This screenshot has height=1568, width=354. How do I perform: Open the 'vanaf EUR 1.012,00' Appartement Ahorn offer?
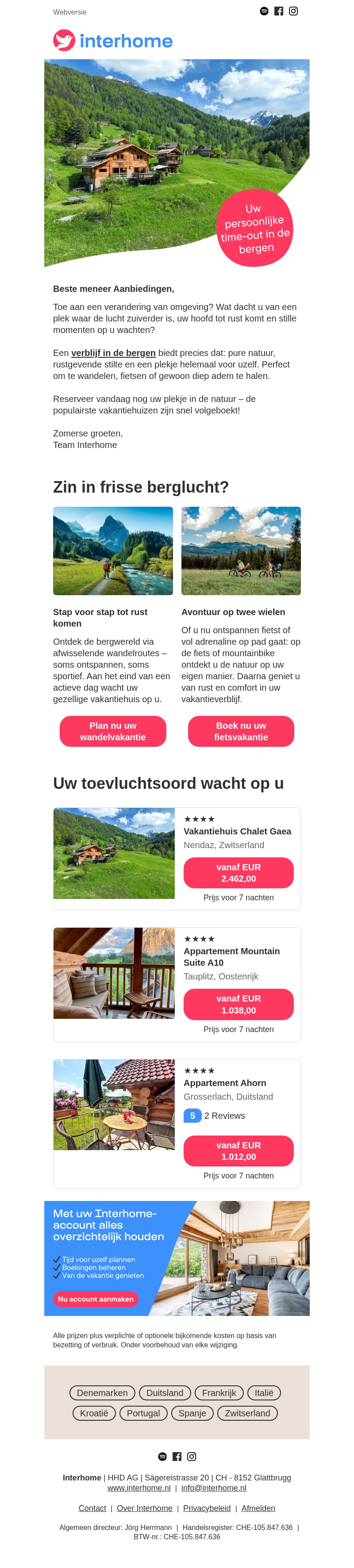[x=238, y=1151]
